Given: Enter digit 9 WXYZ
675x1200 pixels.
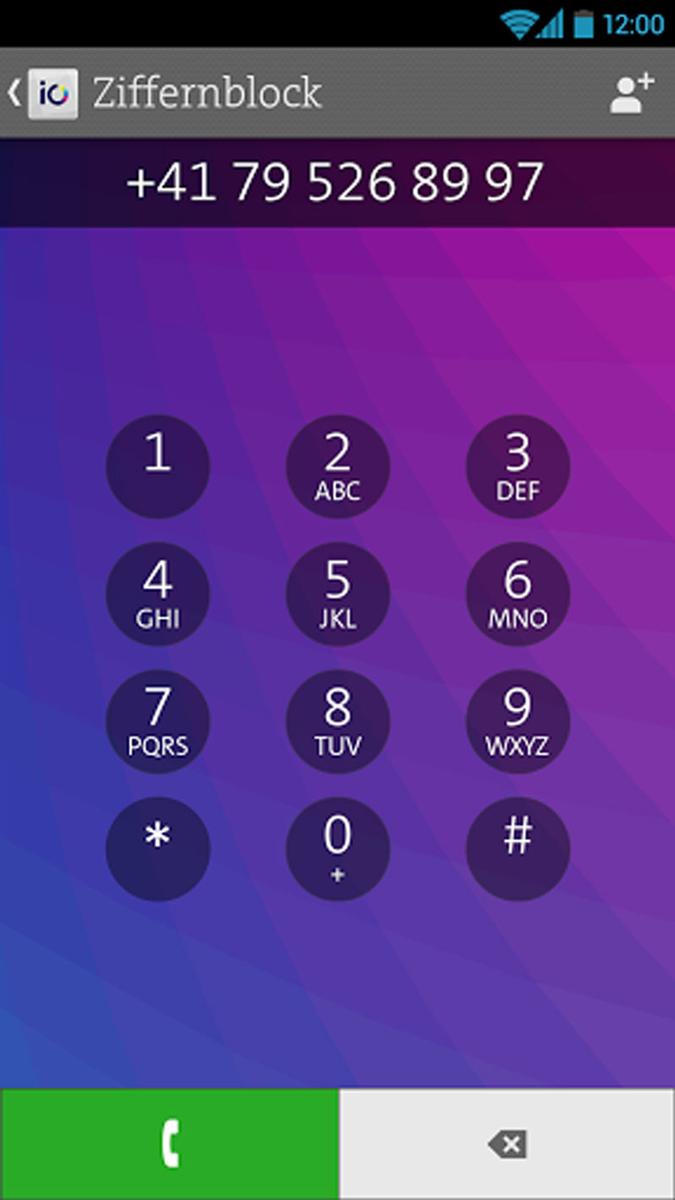Looking at the screenshot, I should [518, 722].
